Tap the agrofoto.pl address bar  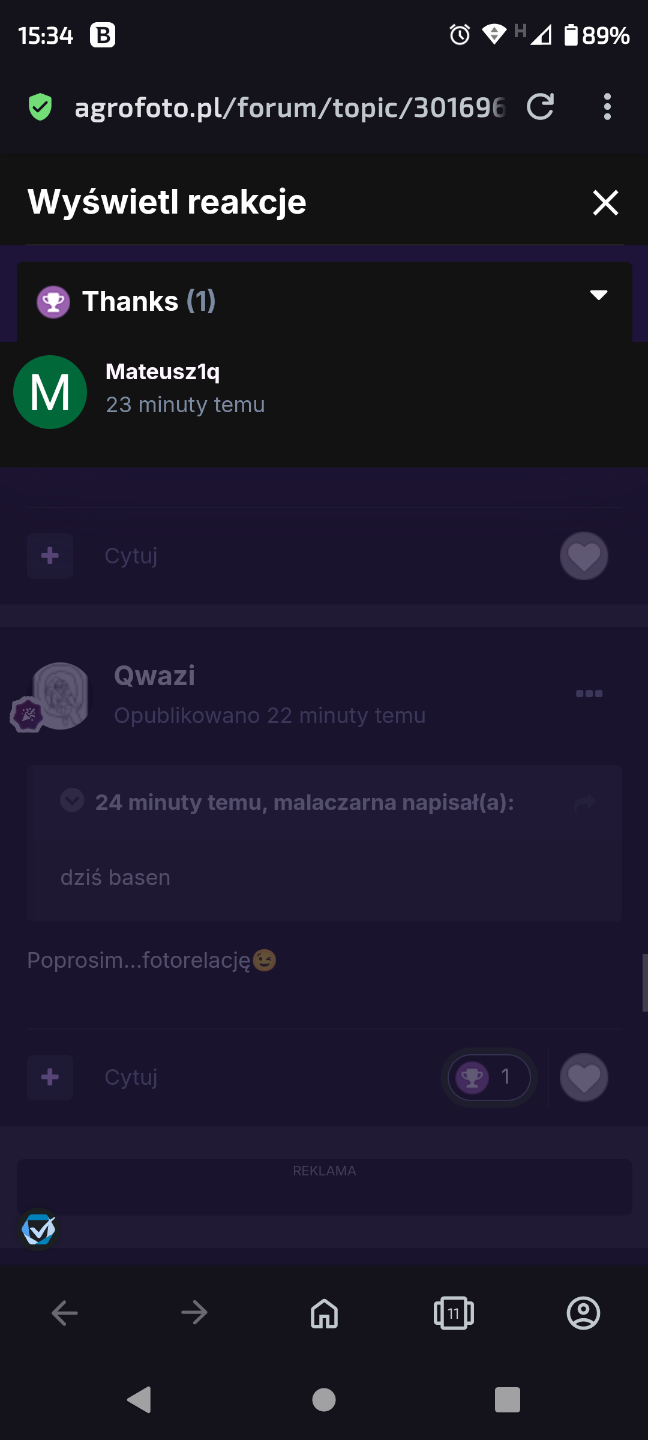click(290, 107)
